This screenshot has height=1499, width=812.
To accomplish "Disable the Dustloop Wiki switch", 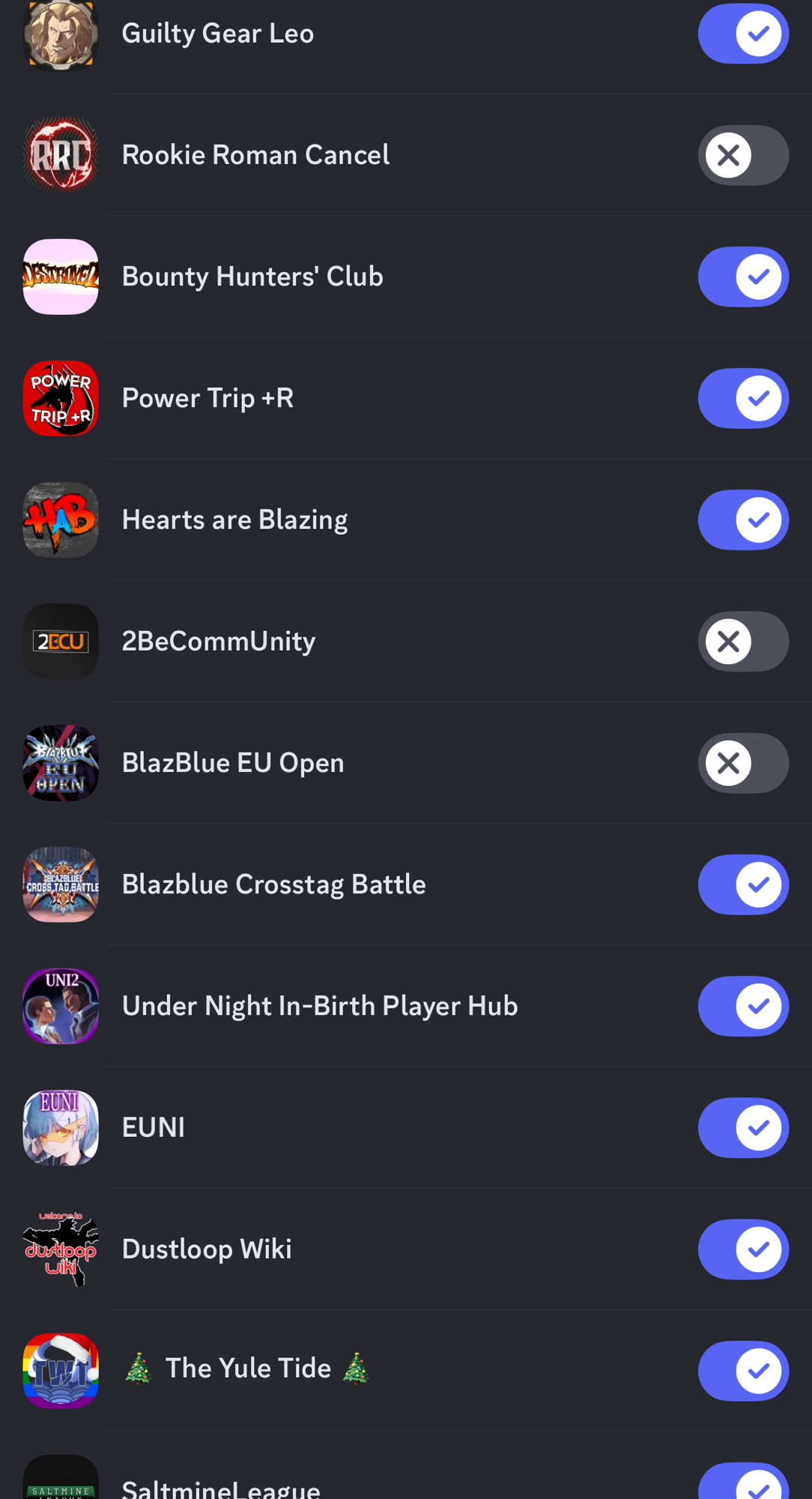I will 742,1249.
